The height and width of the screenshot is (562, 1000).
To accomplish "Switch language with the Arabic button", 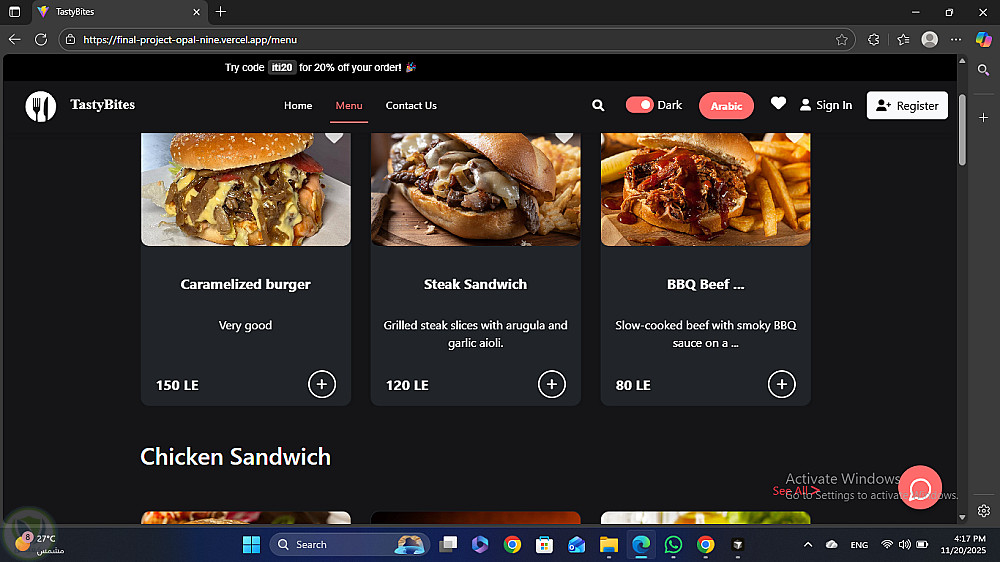I will coord(726,106).
